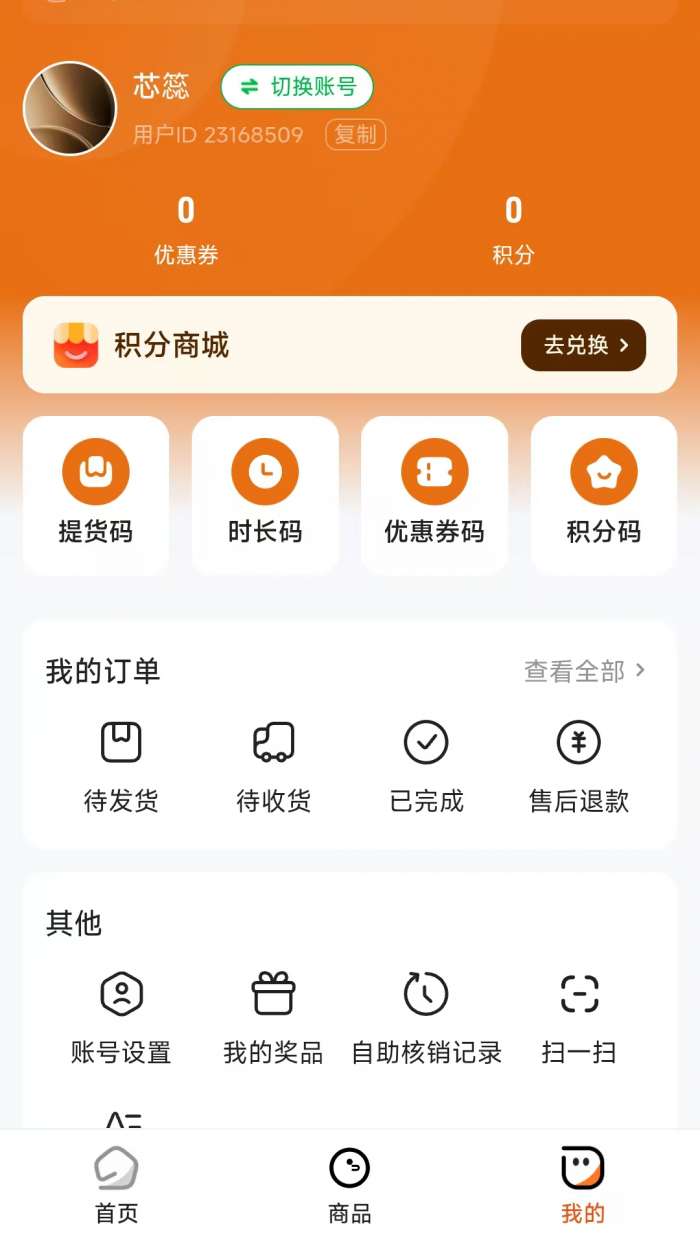View all orders via 查看全部

click(x=585, y=671)
